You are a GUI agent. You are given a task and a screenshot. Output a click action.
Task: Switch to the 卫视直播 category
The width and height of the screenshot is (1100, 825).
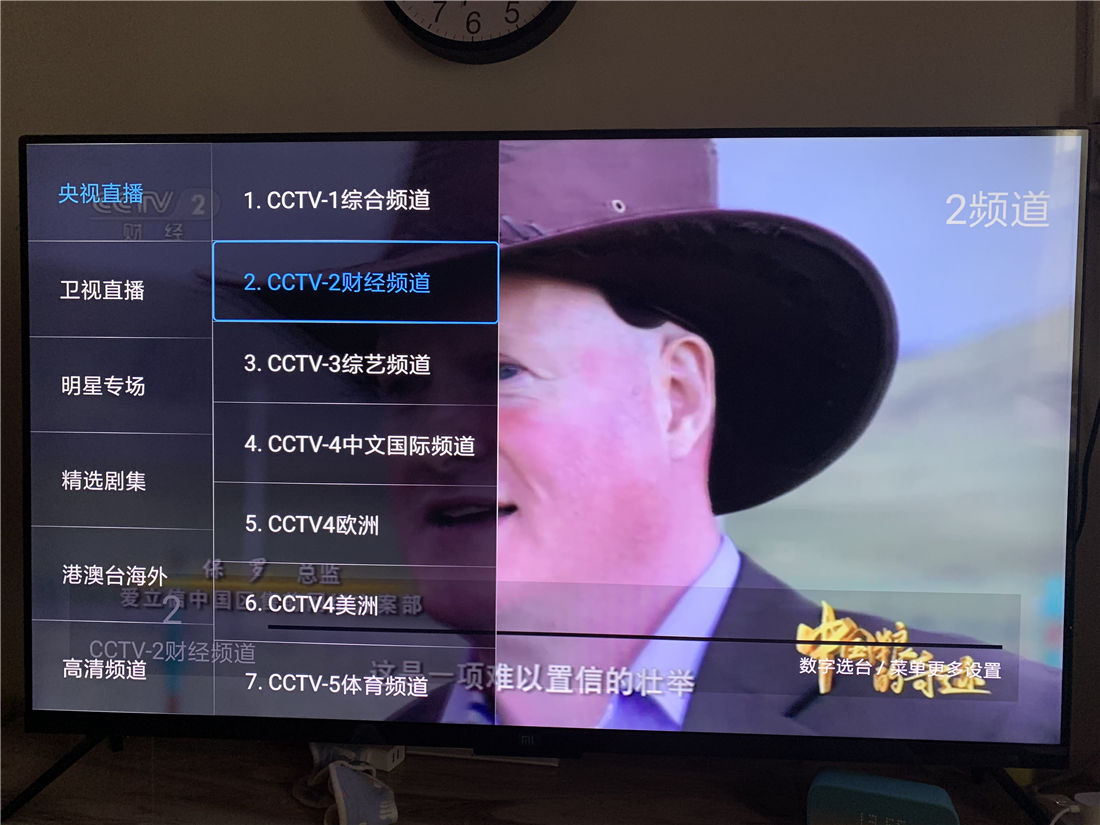tap(102, 290)
